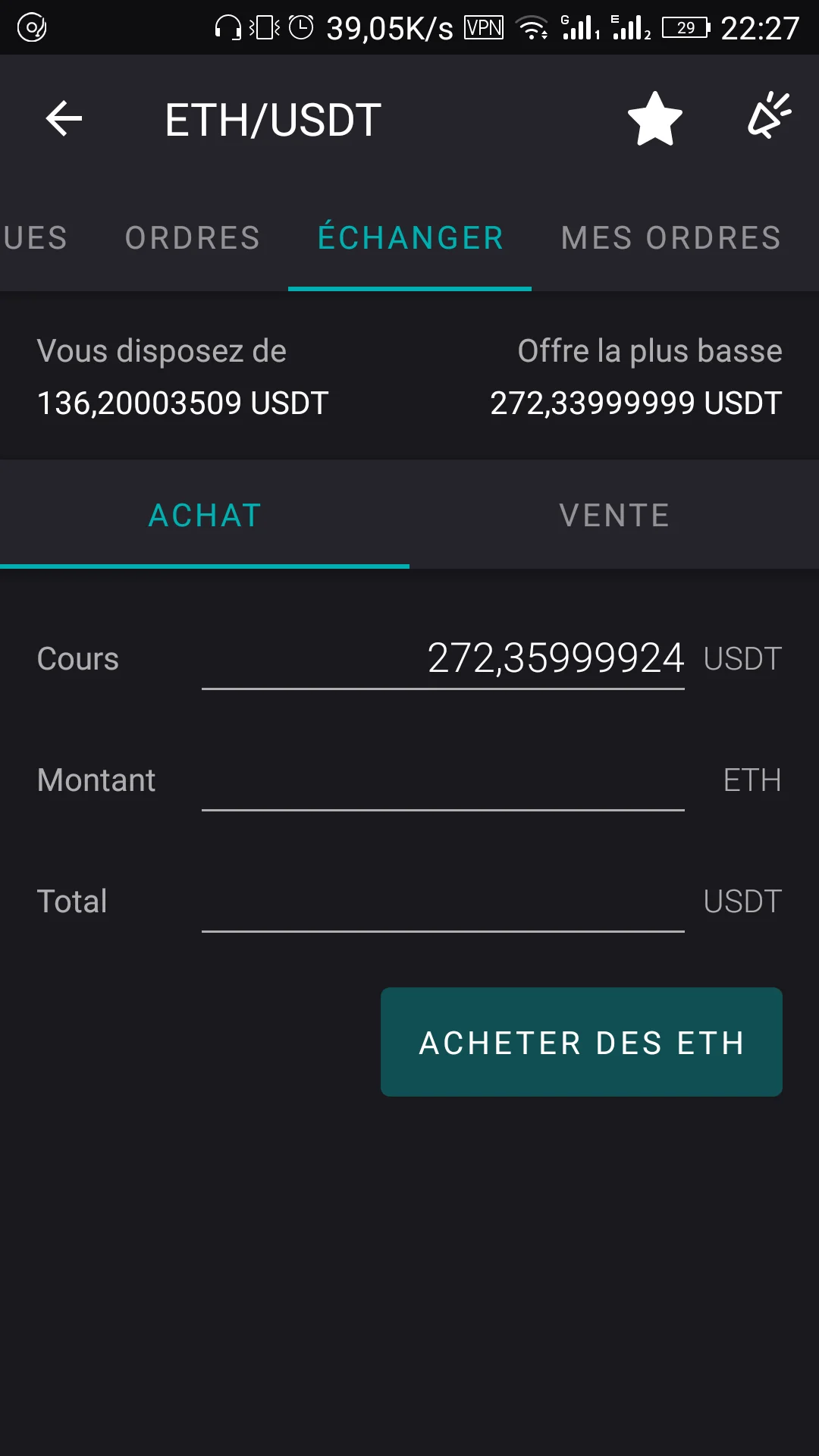Viewport: 819px width, 1456px height.
Task: Switch to the Vente section
Action: click(614, 516)
